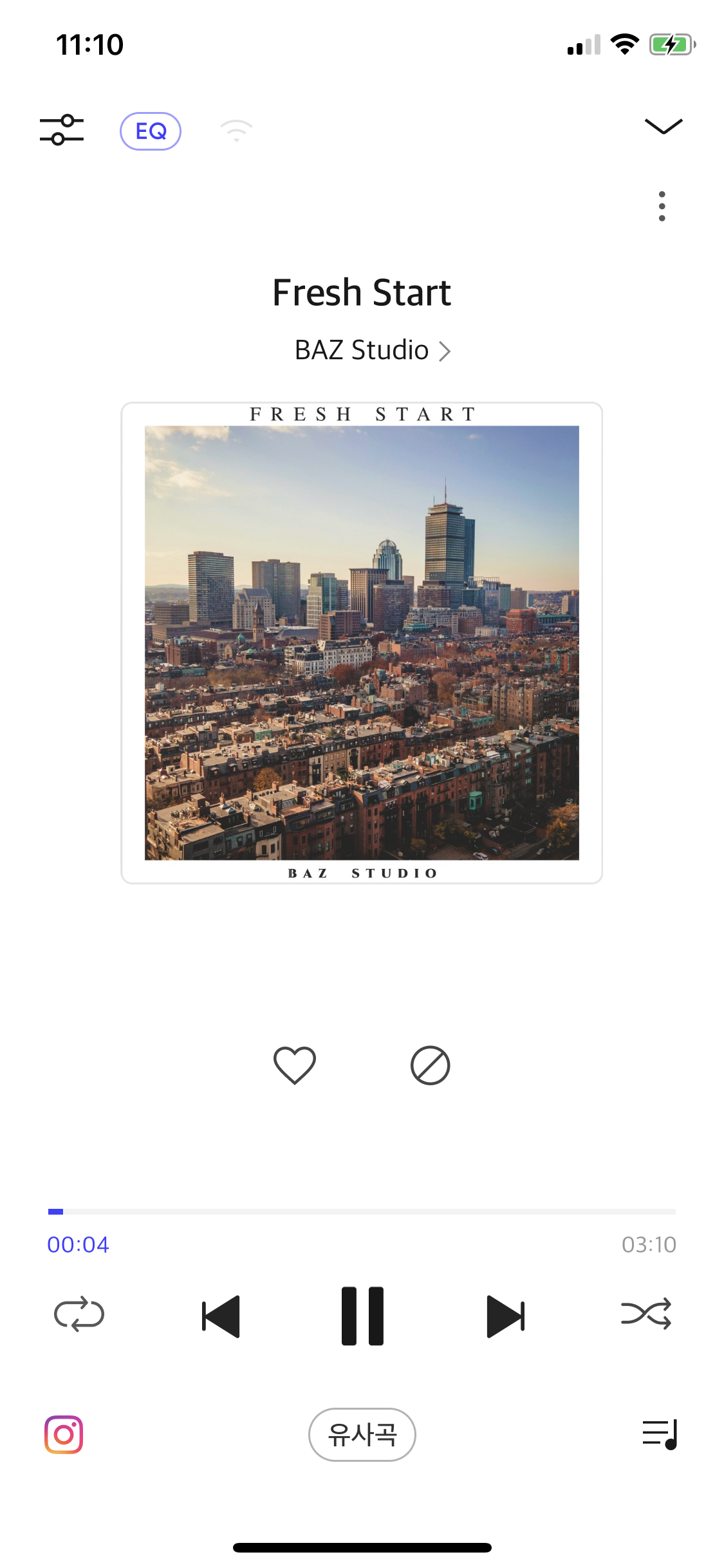724x1568 pixels.
Task: Toggle shuffle playback
Action: (646, 1314)
